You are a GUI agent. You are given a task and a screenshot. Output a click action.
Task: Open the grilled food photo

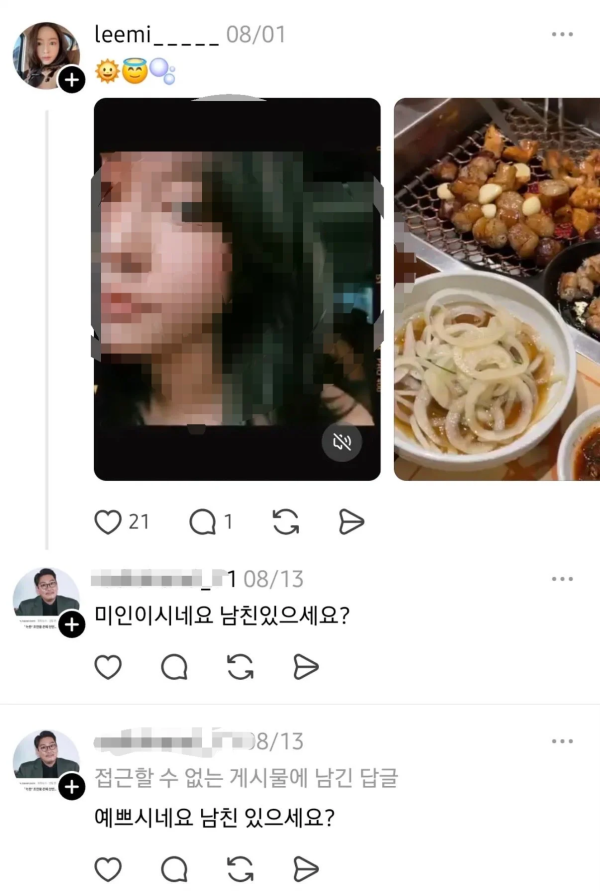click(x=497, y=289)
